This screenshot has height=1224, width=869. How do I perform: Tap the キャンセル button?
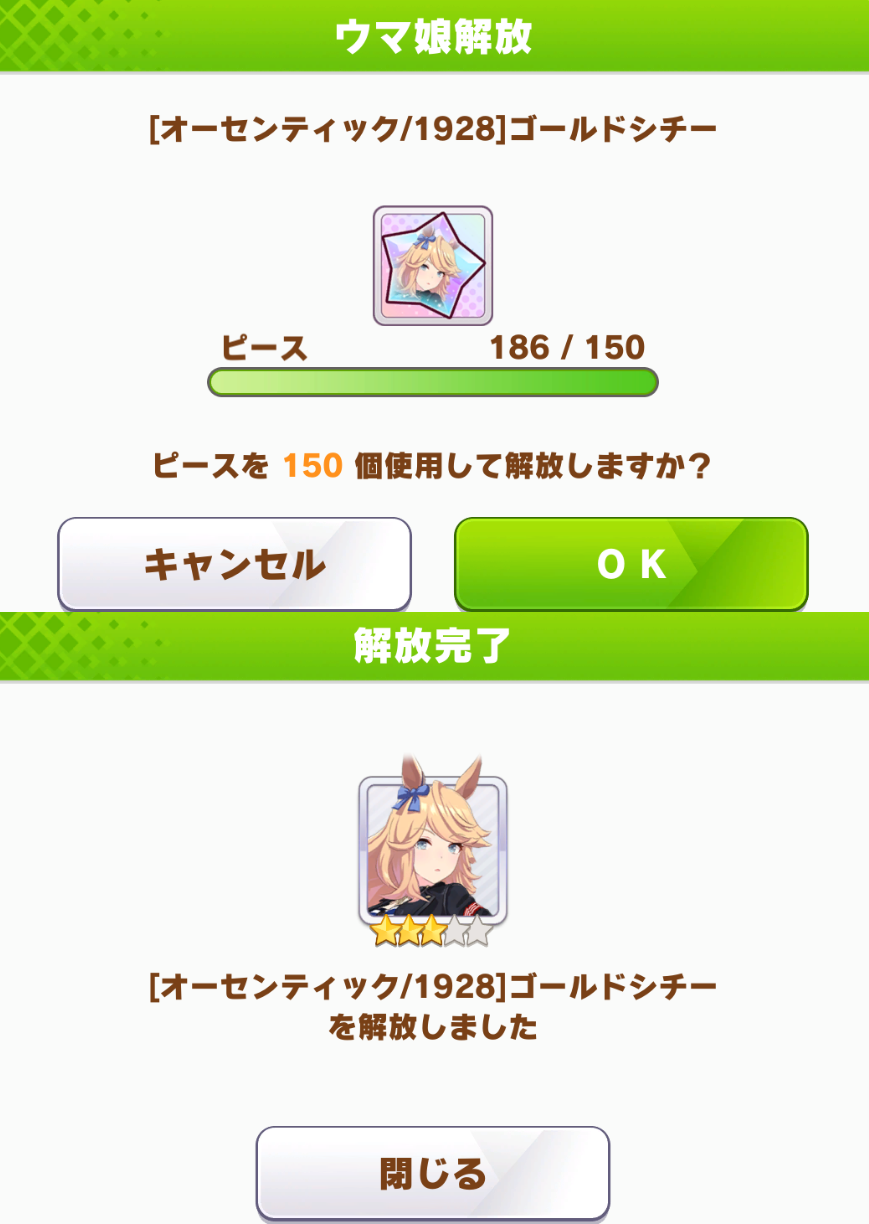click(x=234, y=564)
